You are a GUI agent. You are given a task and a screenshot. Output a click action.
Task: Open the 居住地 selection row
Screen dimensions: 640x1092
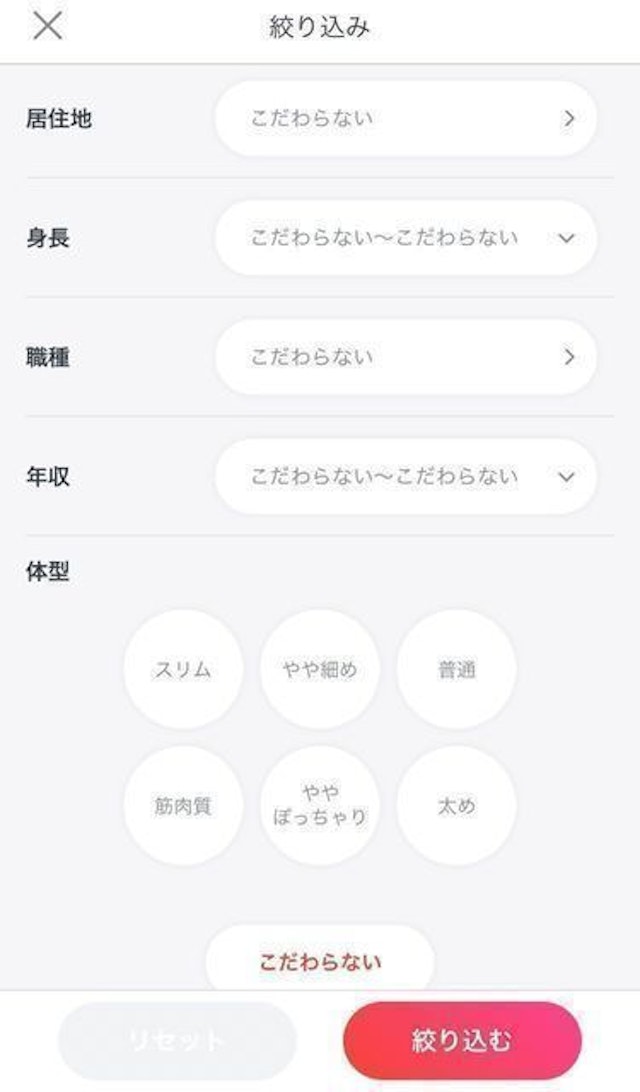coord(405,119)
